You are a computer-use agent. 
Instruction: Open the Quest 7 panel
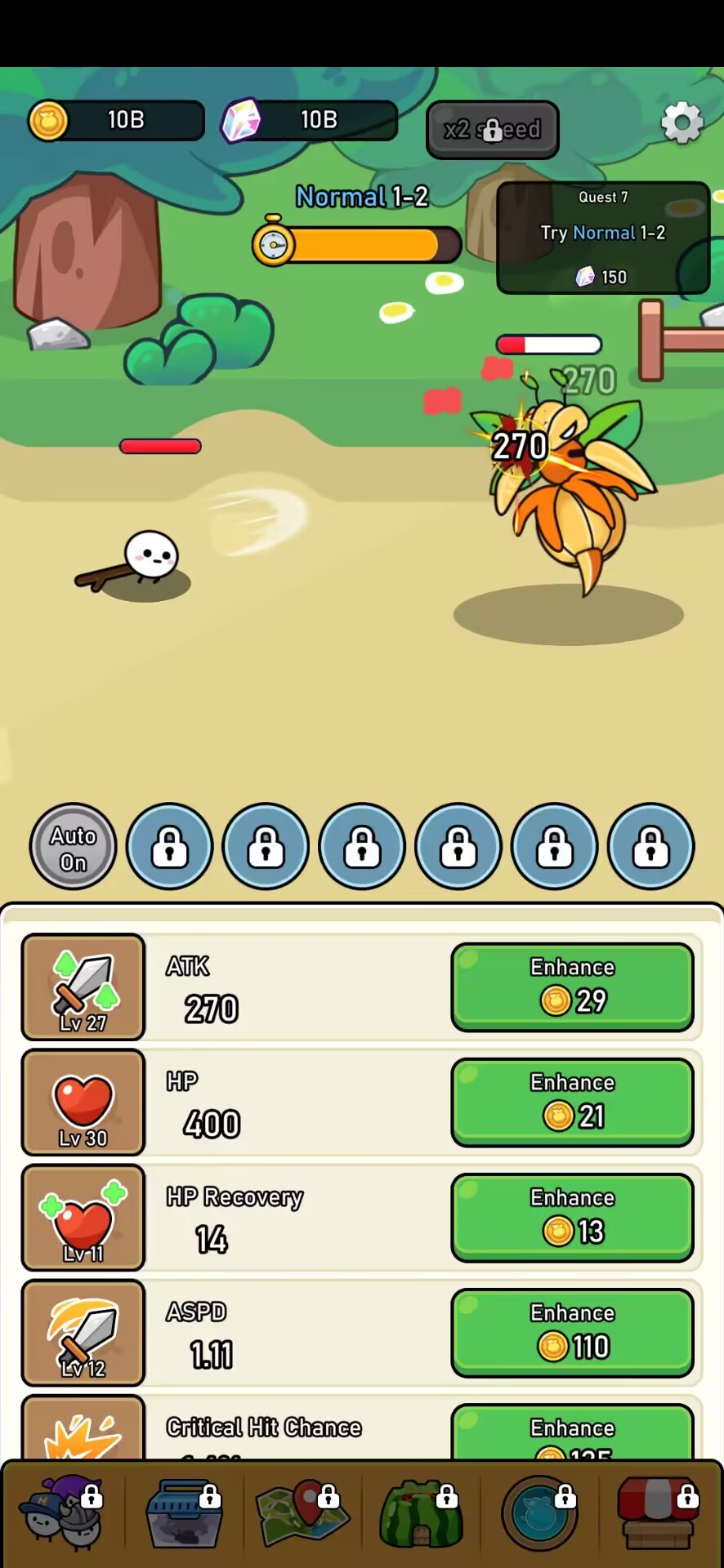tap(603, 237)
